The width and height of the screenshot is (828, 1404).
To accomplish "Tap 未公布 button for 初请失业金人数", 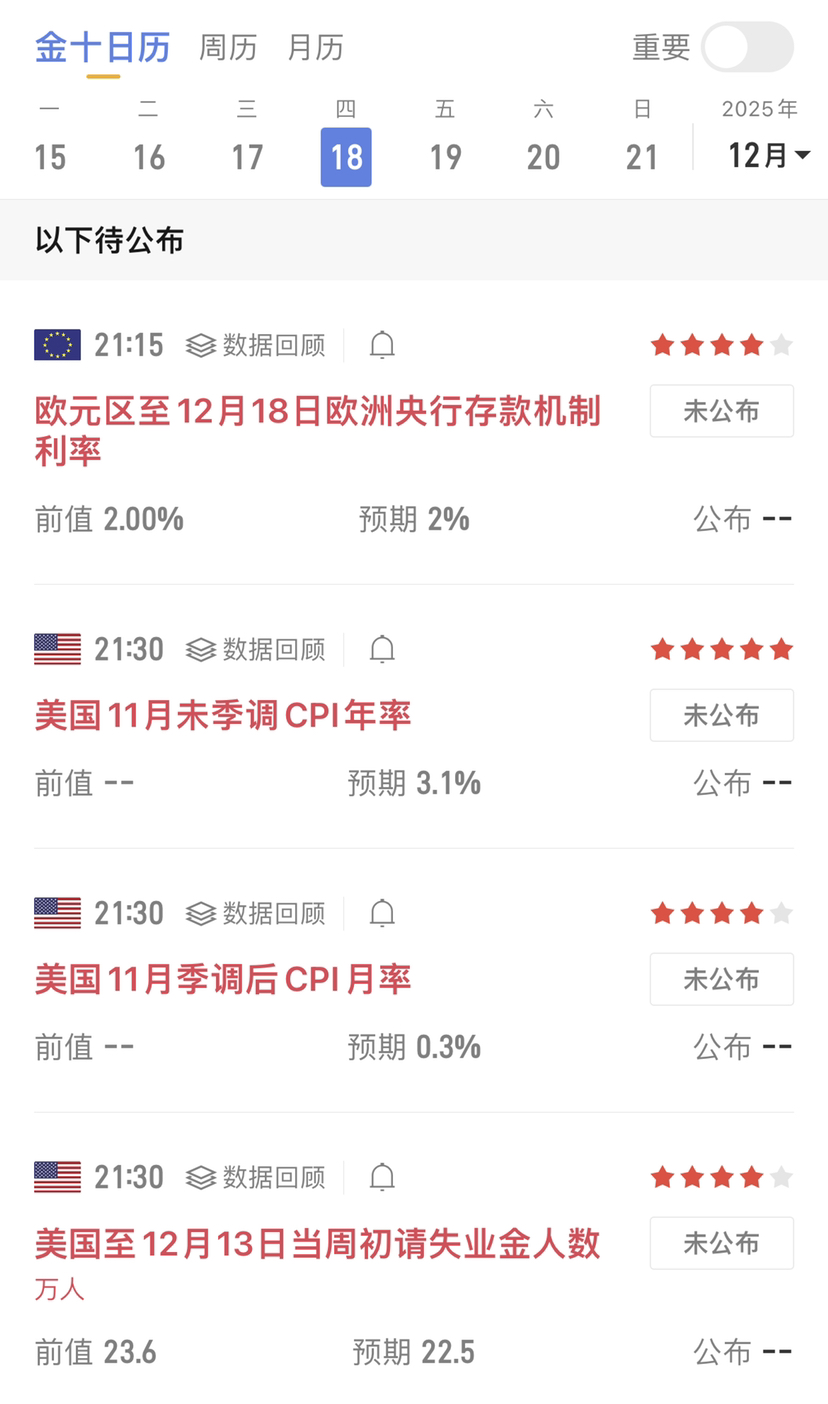I will pos(721,1243).
